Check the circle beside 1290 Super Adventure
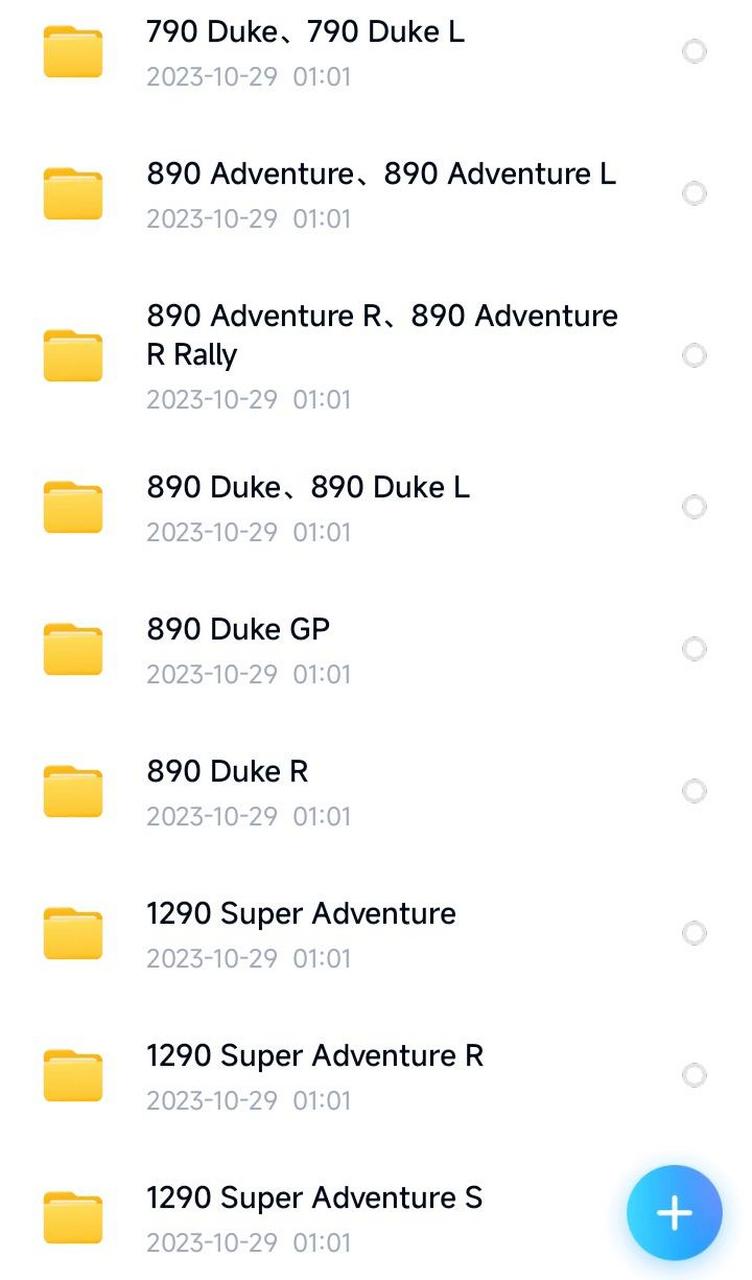 click(x=694, y=933)
